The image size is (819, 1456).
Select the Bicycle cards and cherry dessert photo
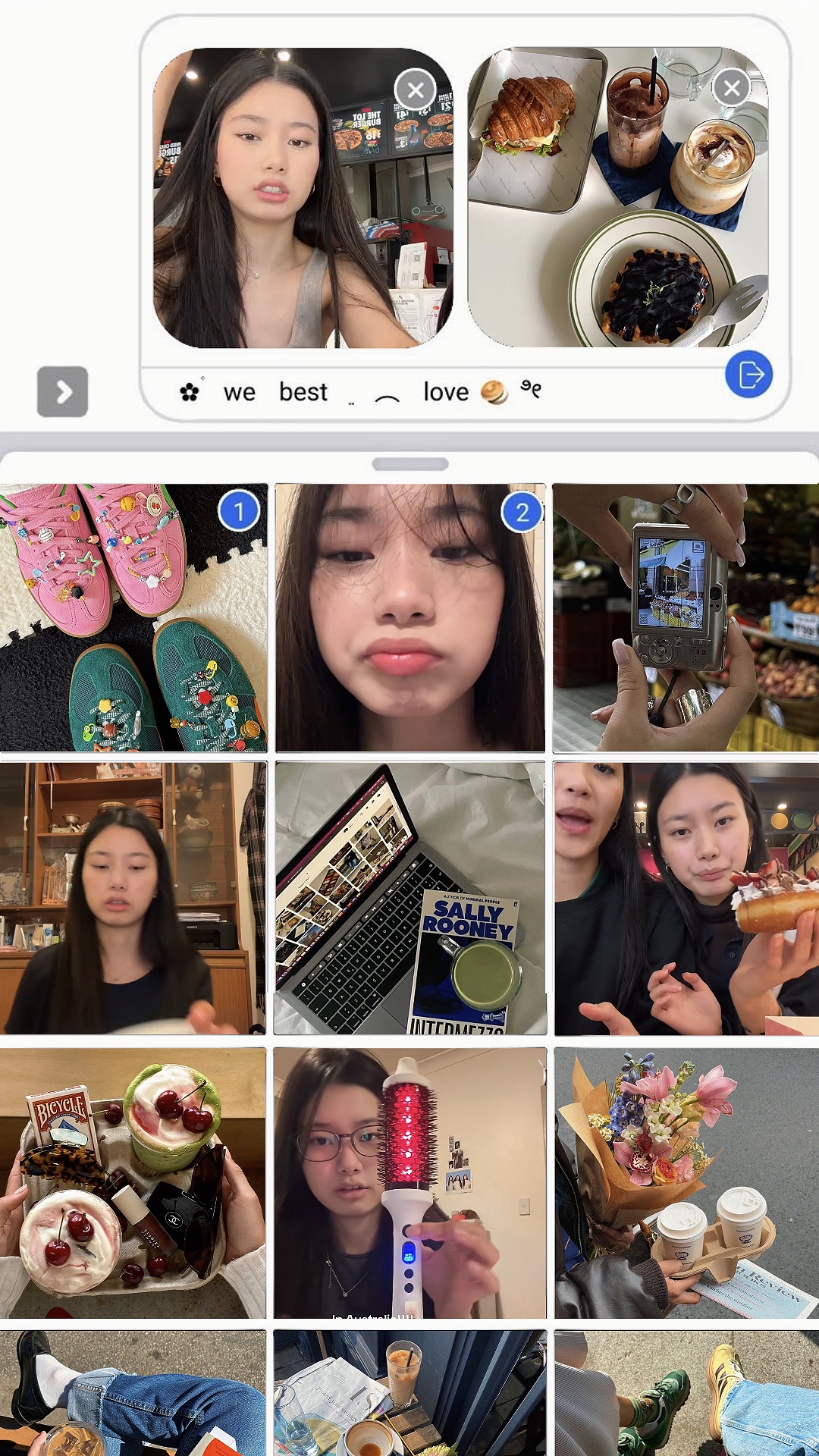(x=133, y=1183)
